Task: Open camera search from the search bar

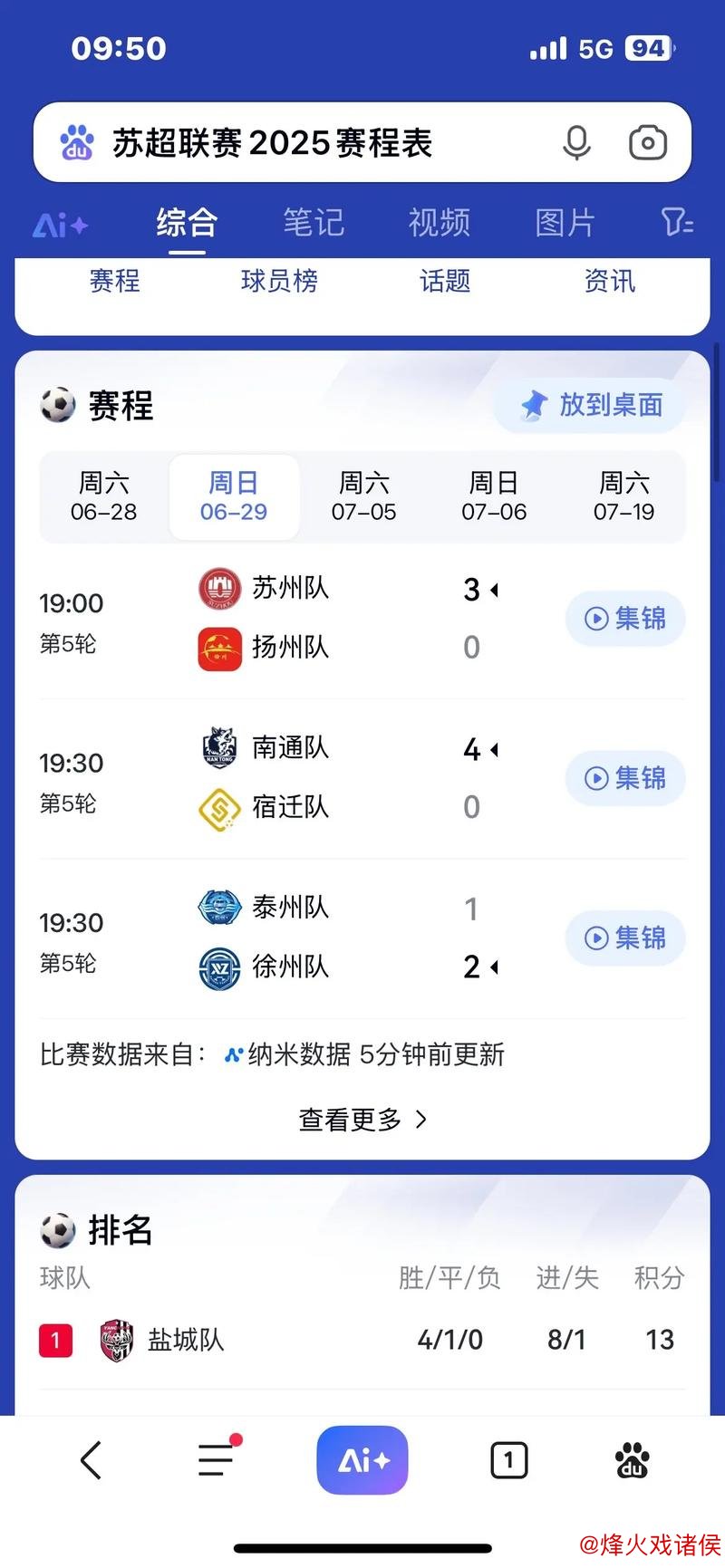Action: point(647,142)
